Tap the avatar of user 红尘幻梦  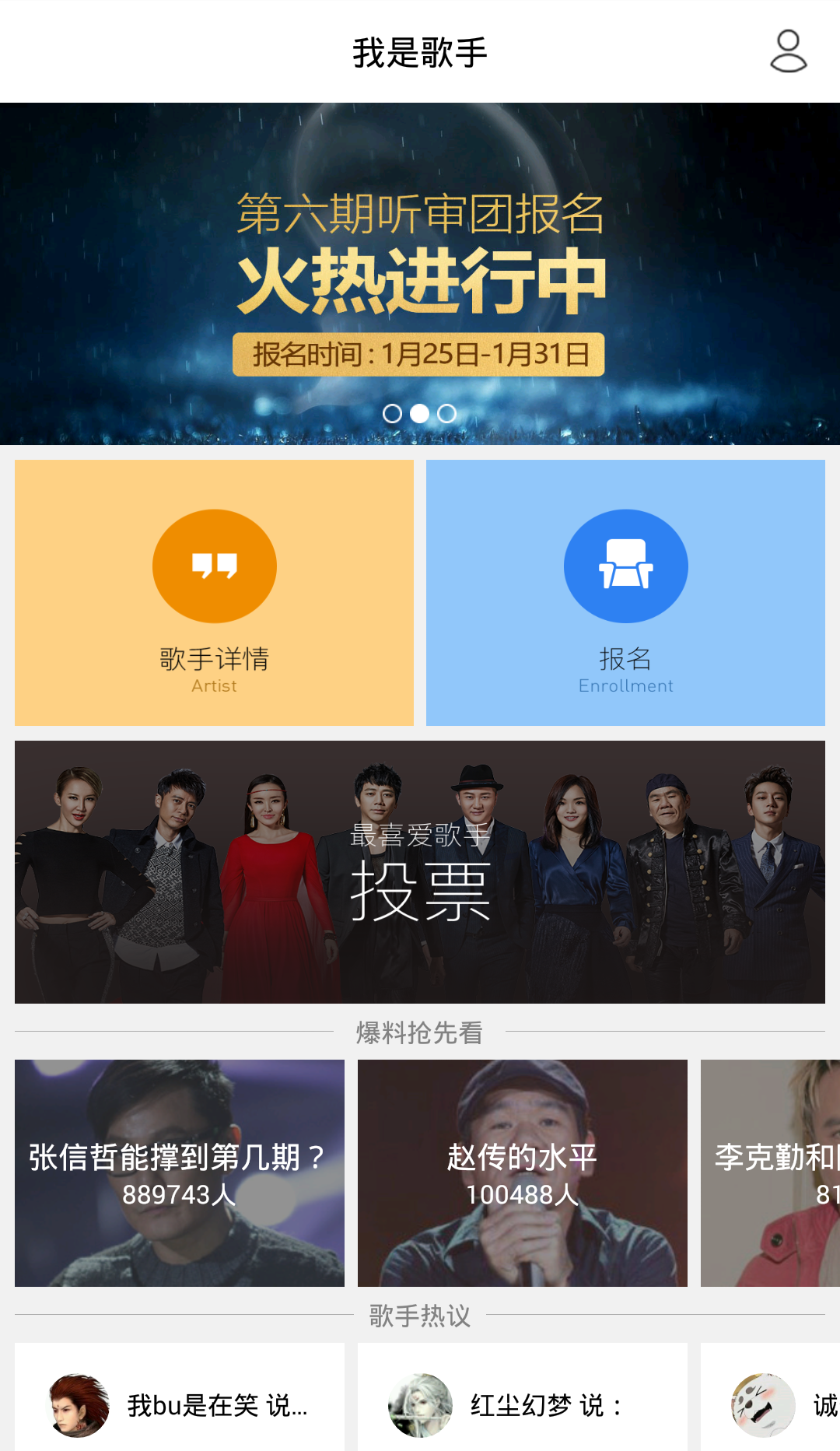pos(420,1405)
